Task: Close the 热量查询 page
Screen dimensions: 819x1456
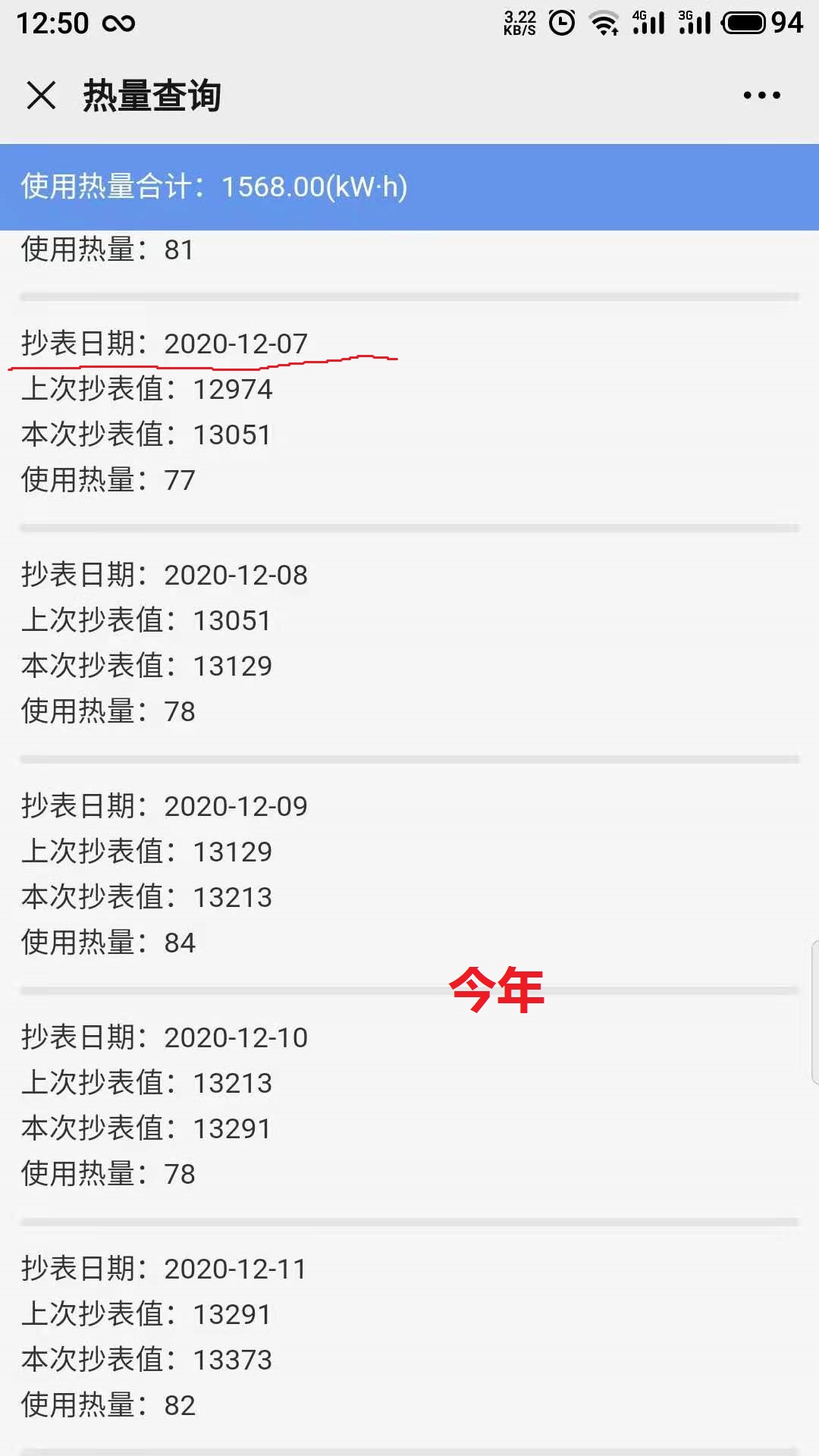Action: click(41, 96)
